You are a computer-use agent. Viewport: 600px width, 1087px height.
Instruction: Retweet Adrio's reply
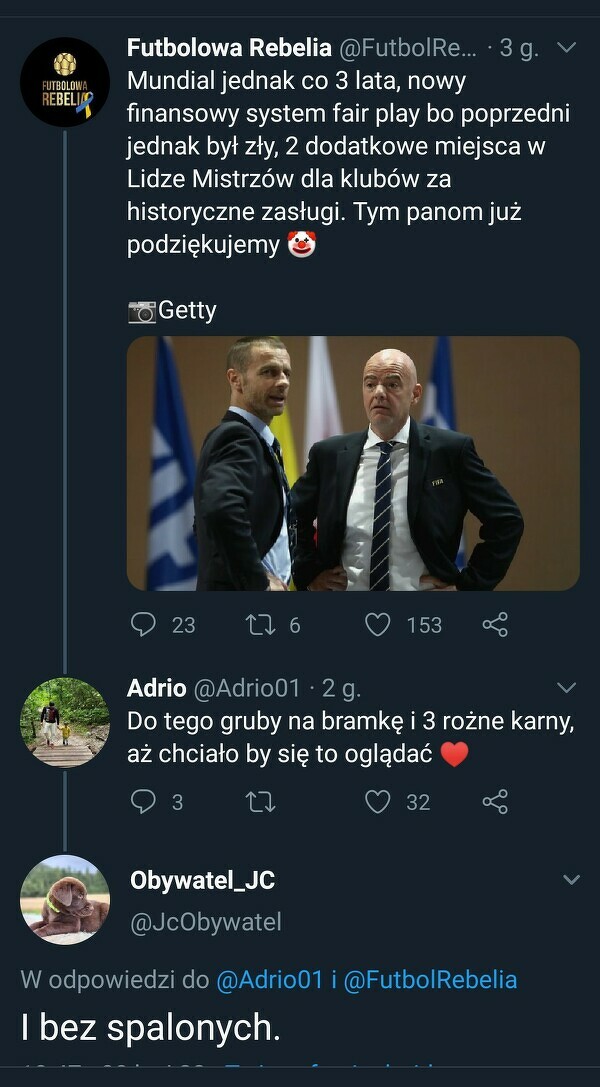pos(260,802)
